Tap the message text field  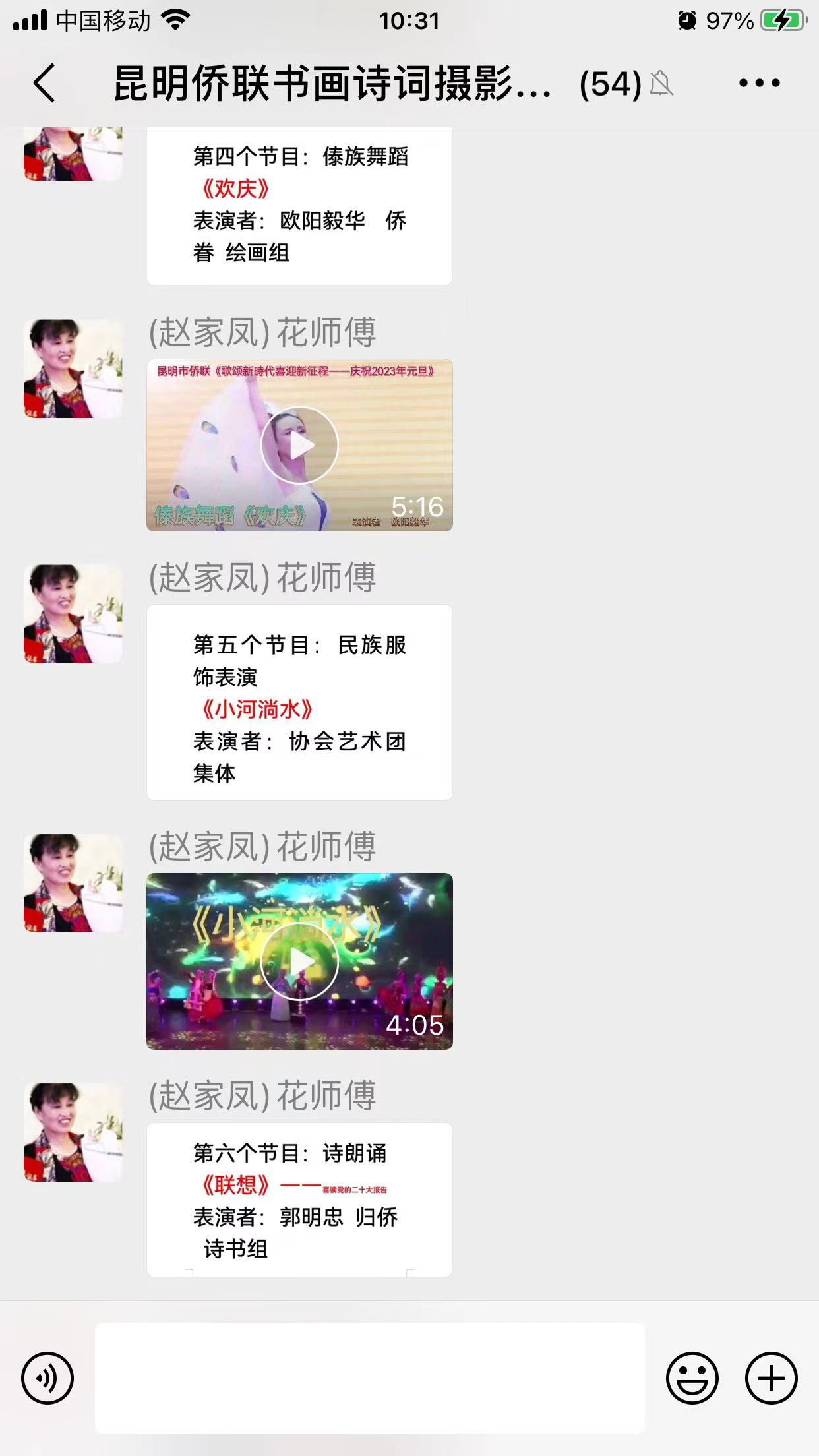[x=369, y=1378]
